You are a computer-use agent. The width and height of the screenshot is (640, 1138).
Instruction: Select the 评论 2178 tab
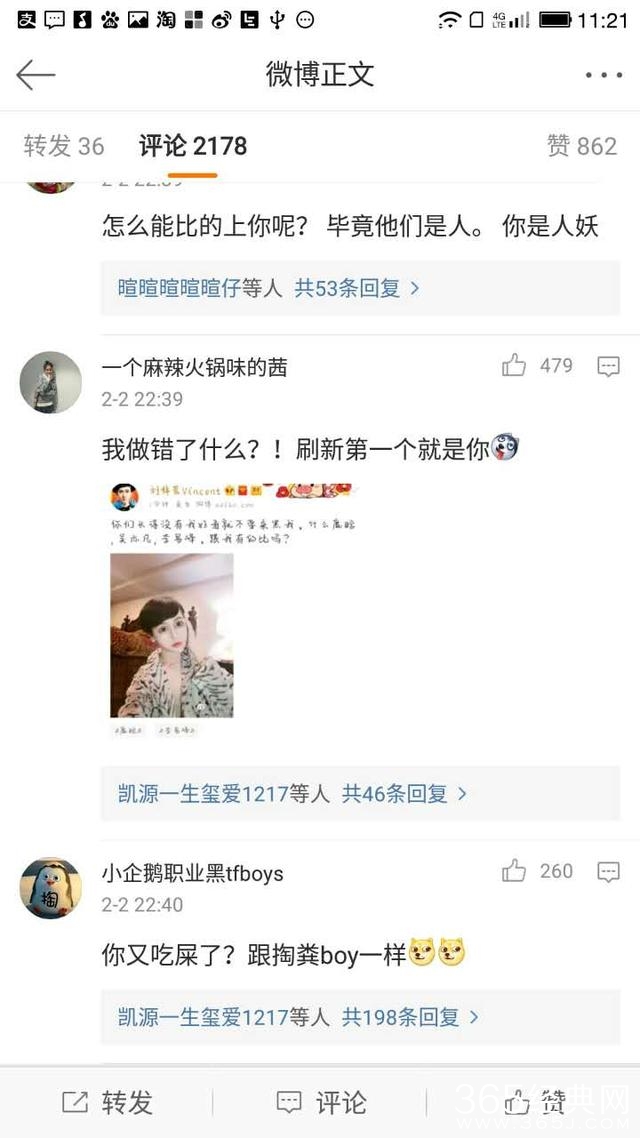pyautogui.click(x=192, y=146)
